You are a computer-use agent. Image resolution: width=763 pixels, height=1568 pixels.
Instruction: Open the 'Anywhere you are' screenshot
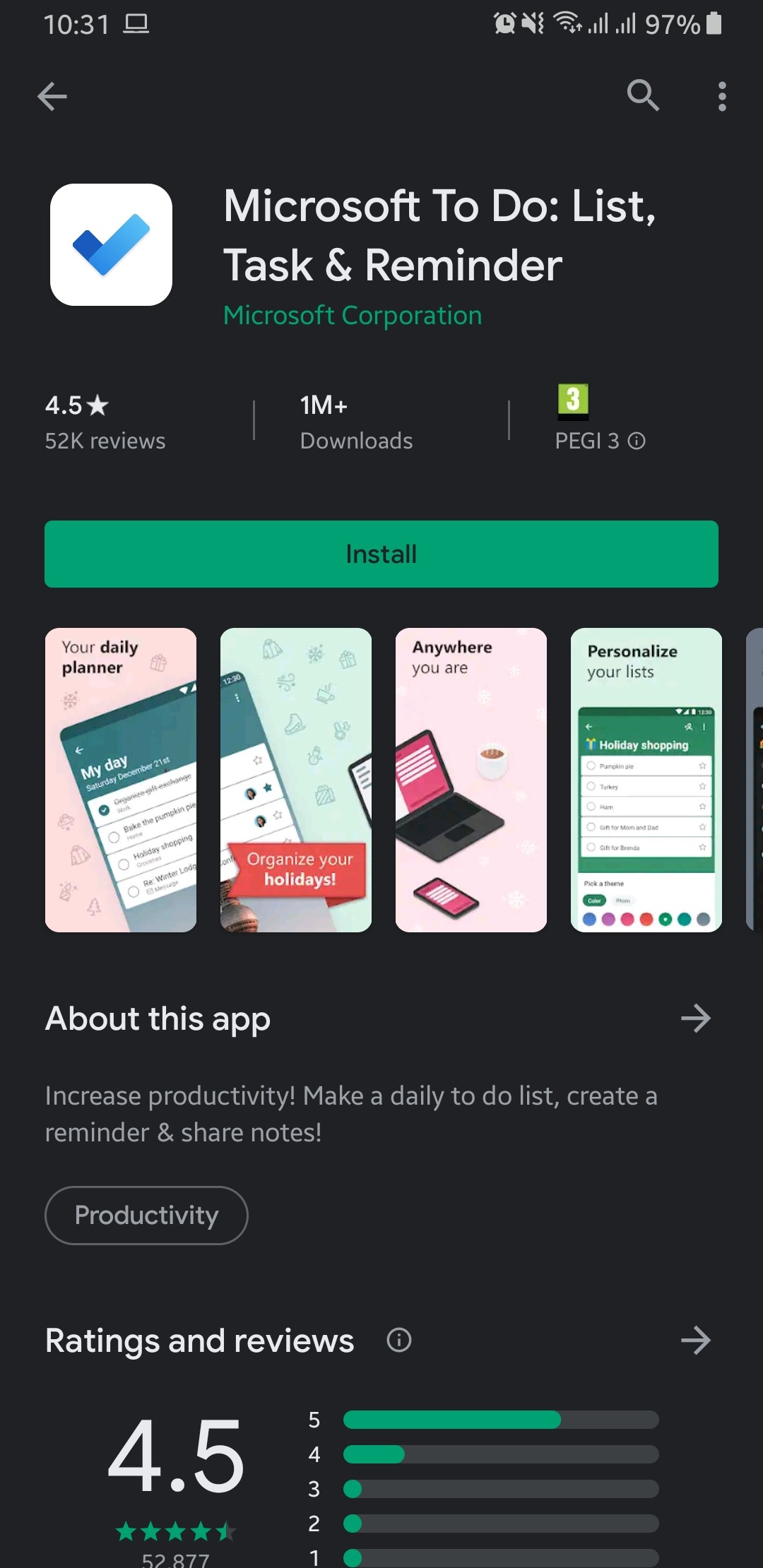471,780
